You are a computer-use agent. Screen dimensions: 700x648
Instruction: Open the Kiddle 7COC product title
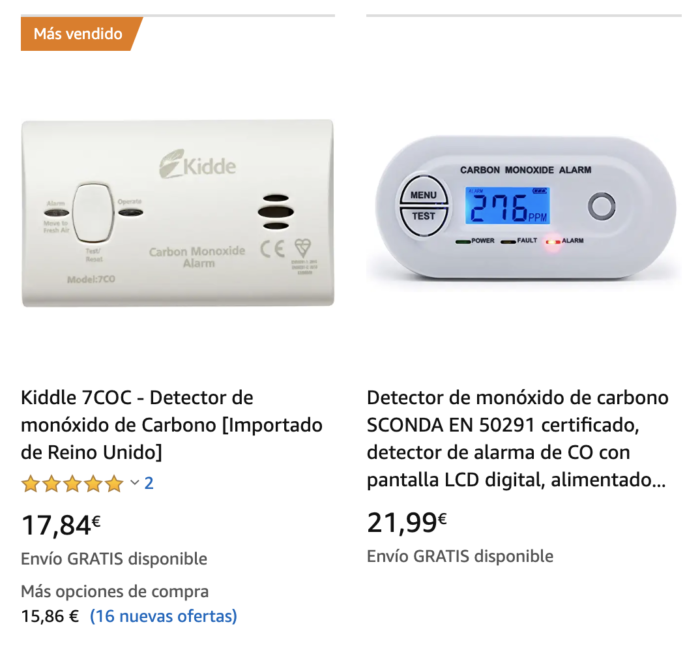pos(171,424)
